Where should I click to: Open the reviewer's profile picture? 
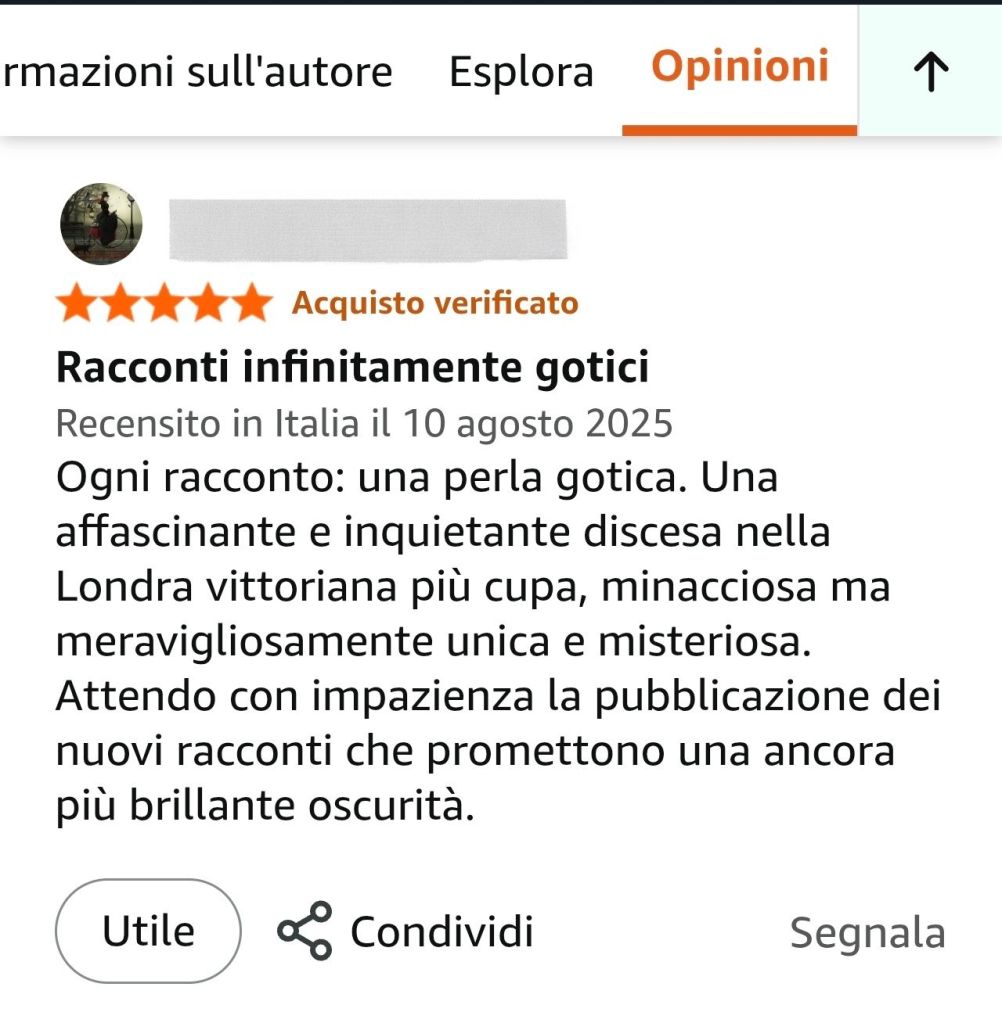click(x=102, y=224)
